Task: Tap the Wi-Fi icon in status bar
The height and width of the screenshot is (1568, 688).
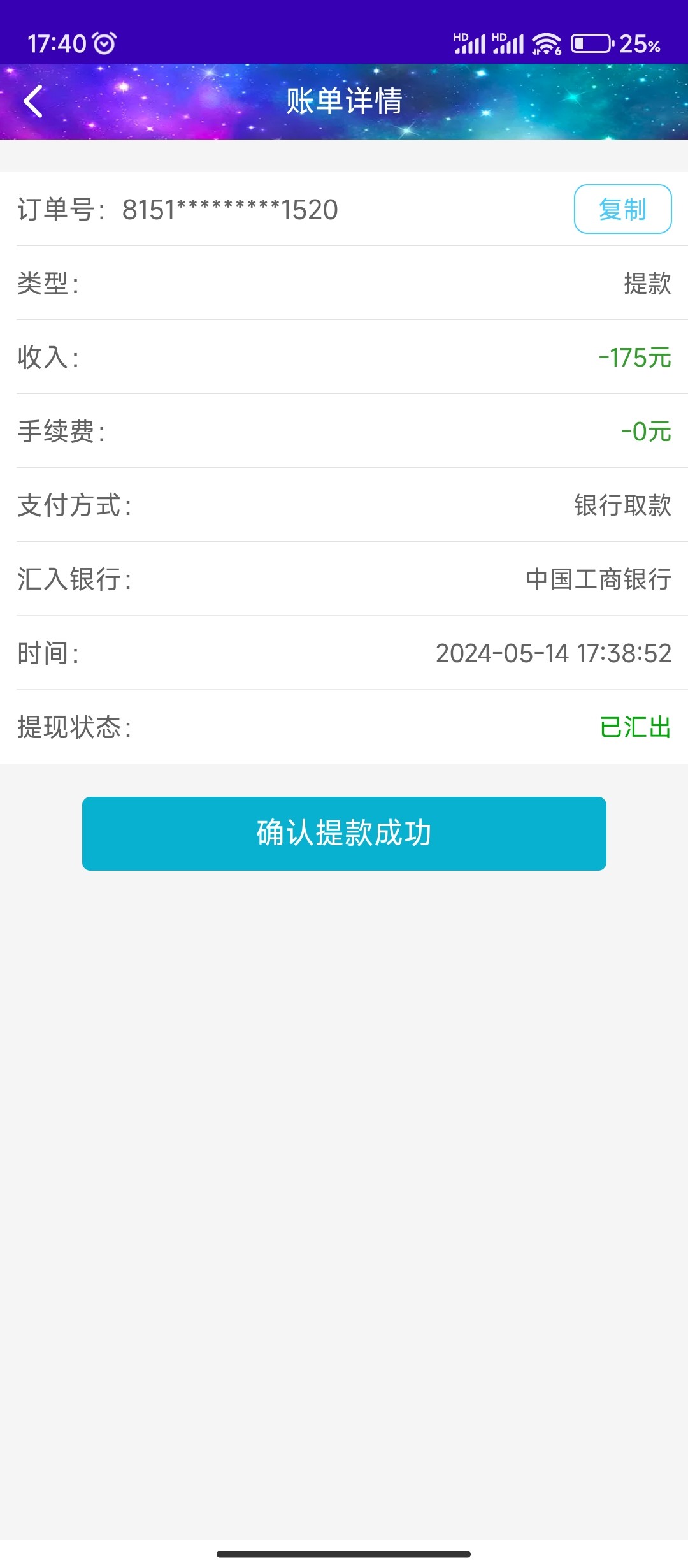Action: pos(545,43)
